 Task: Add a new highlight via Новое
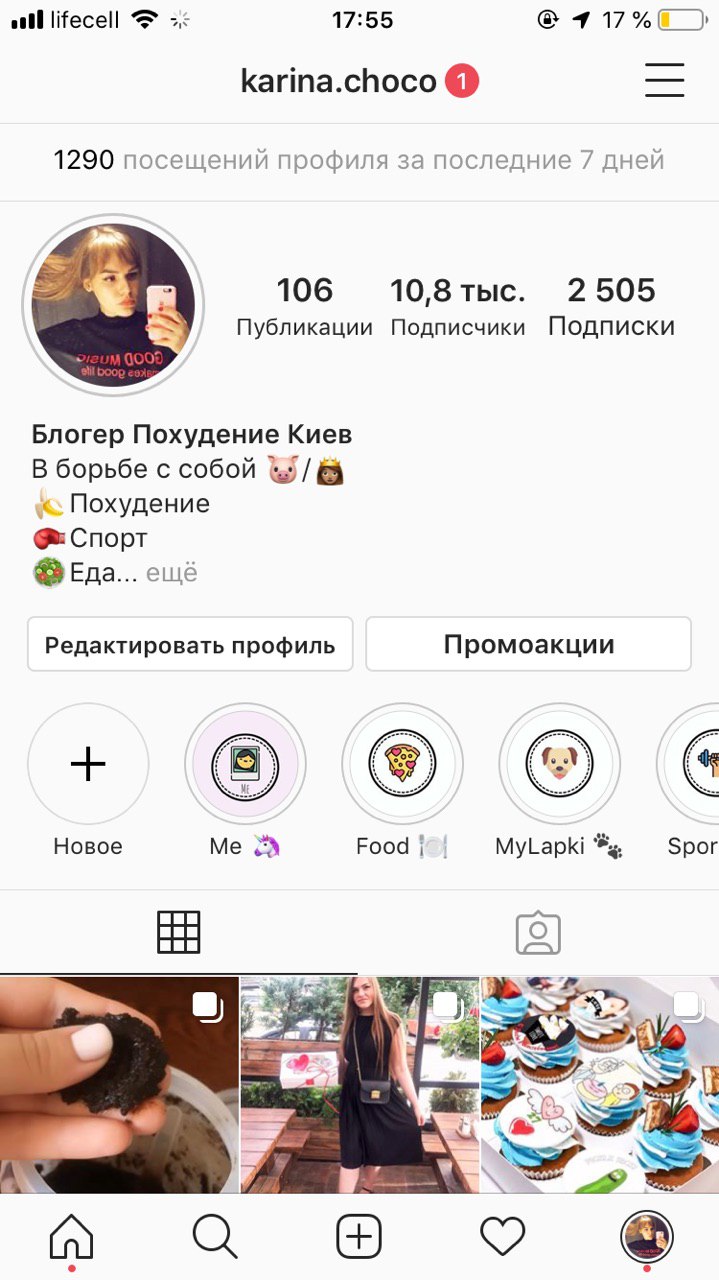pos(88,765)
